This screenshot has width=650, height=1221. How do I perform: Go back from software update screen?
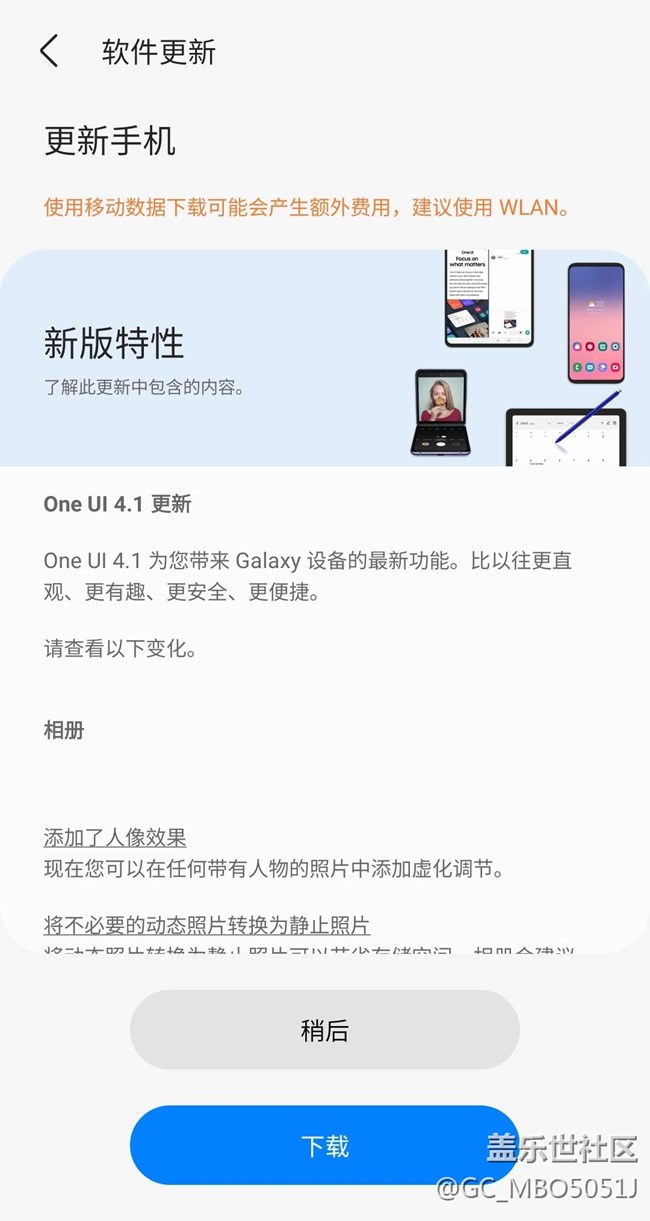click(x=49, y=51)
